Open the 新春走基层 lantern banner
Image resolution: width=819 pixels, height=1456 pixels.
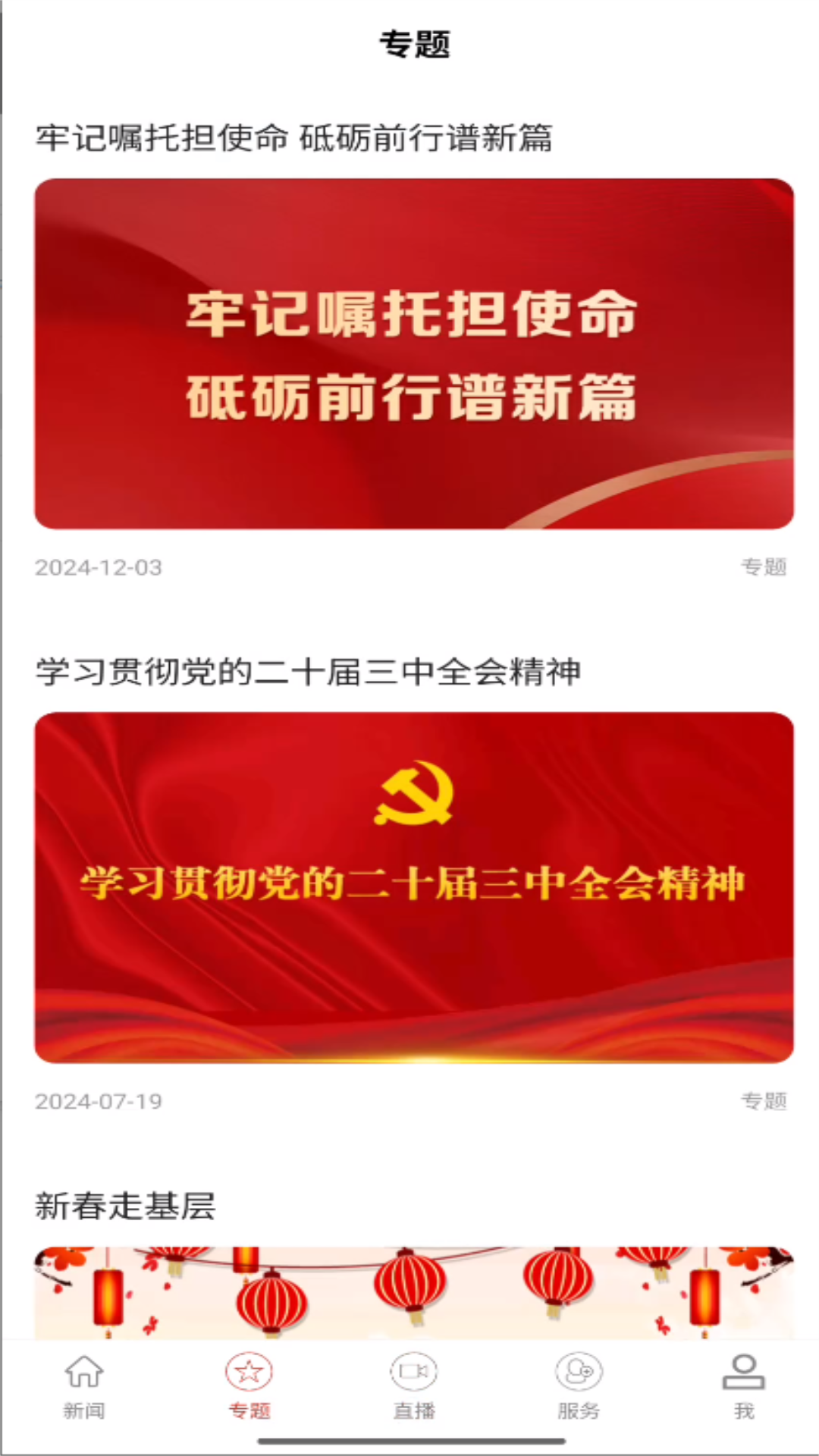414,1293
